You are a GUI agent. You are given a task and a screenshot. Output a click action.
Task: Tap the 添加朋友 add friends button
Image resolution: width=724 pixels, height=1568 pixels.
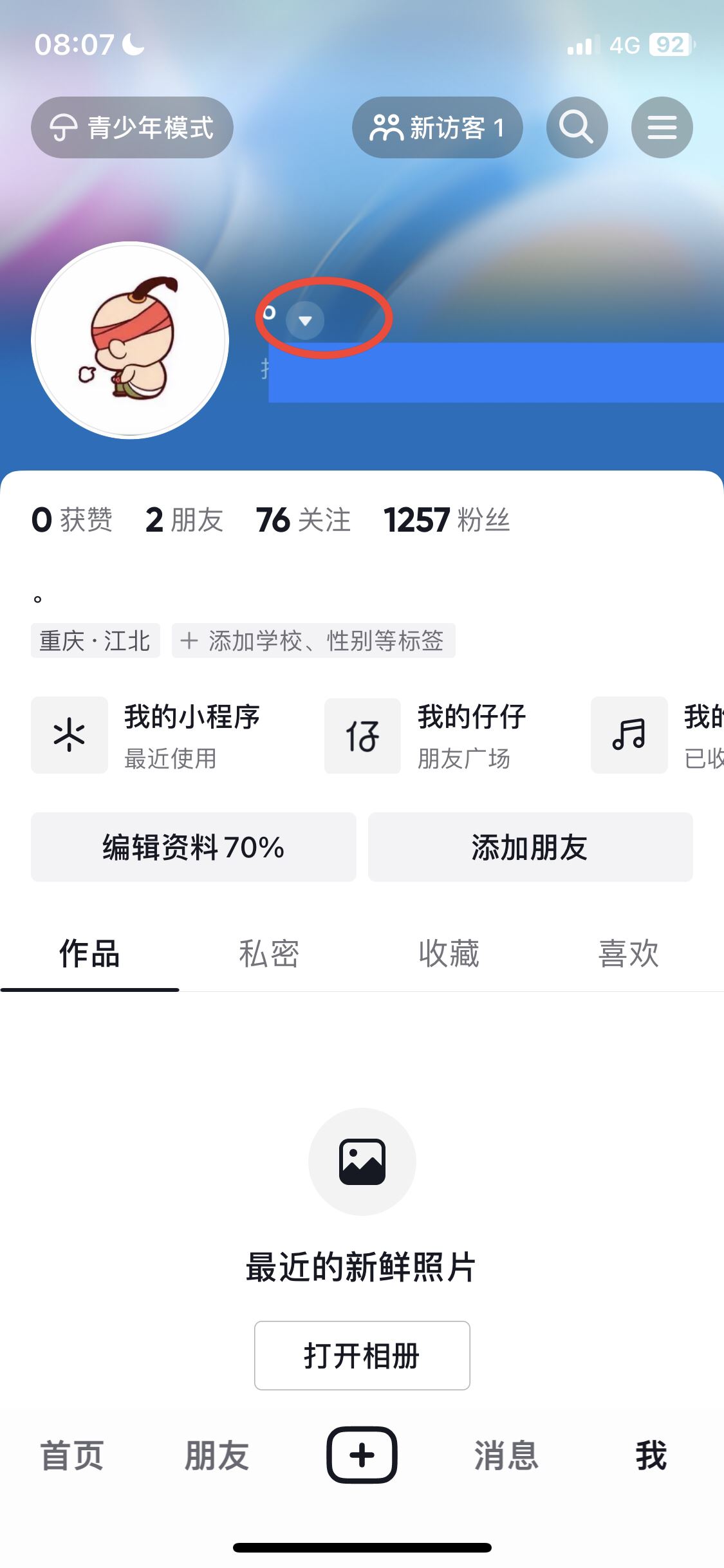tap(530, 848)
